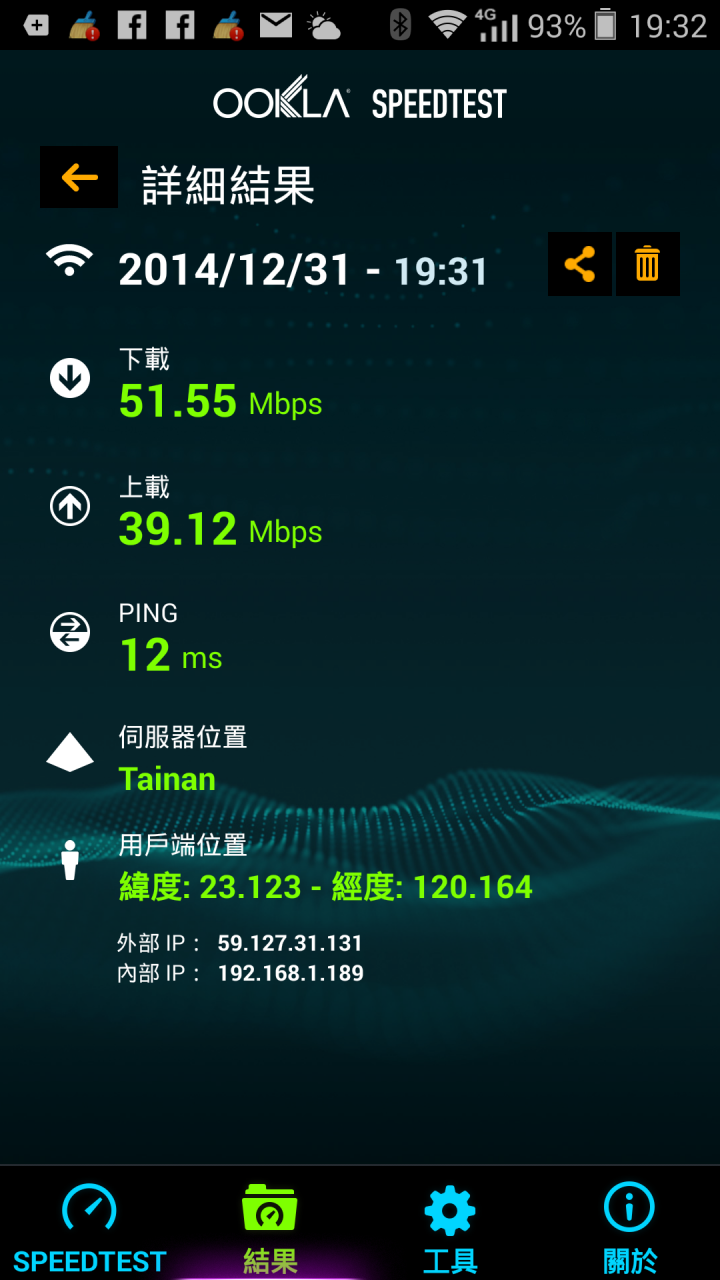Go back from the detailed results

[x=79, y=178]
